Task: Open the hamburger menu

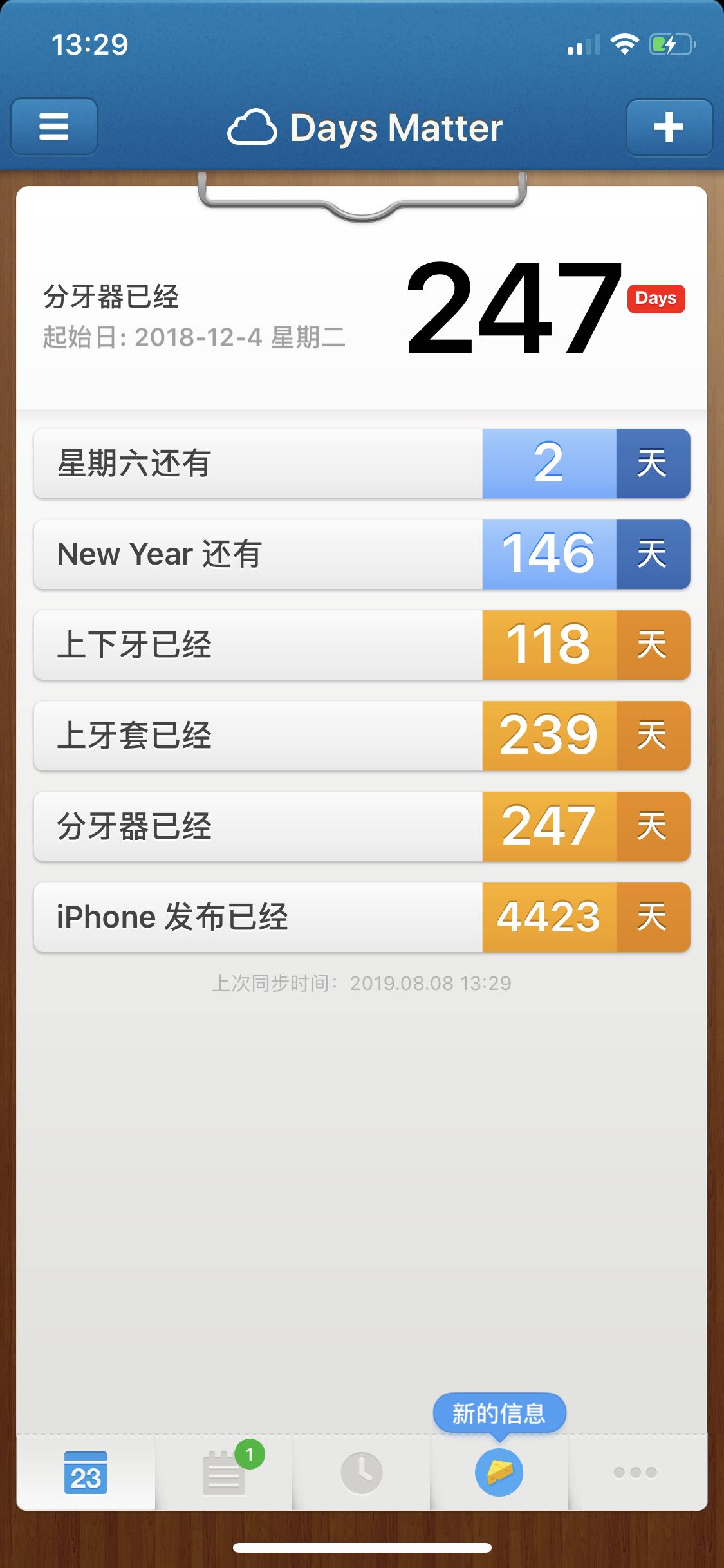Action: coord(54,127)
